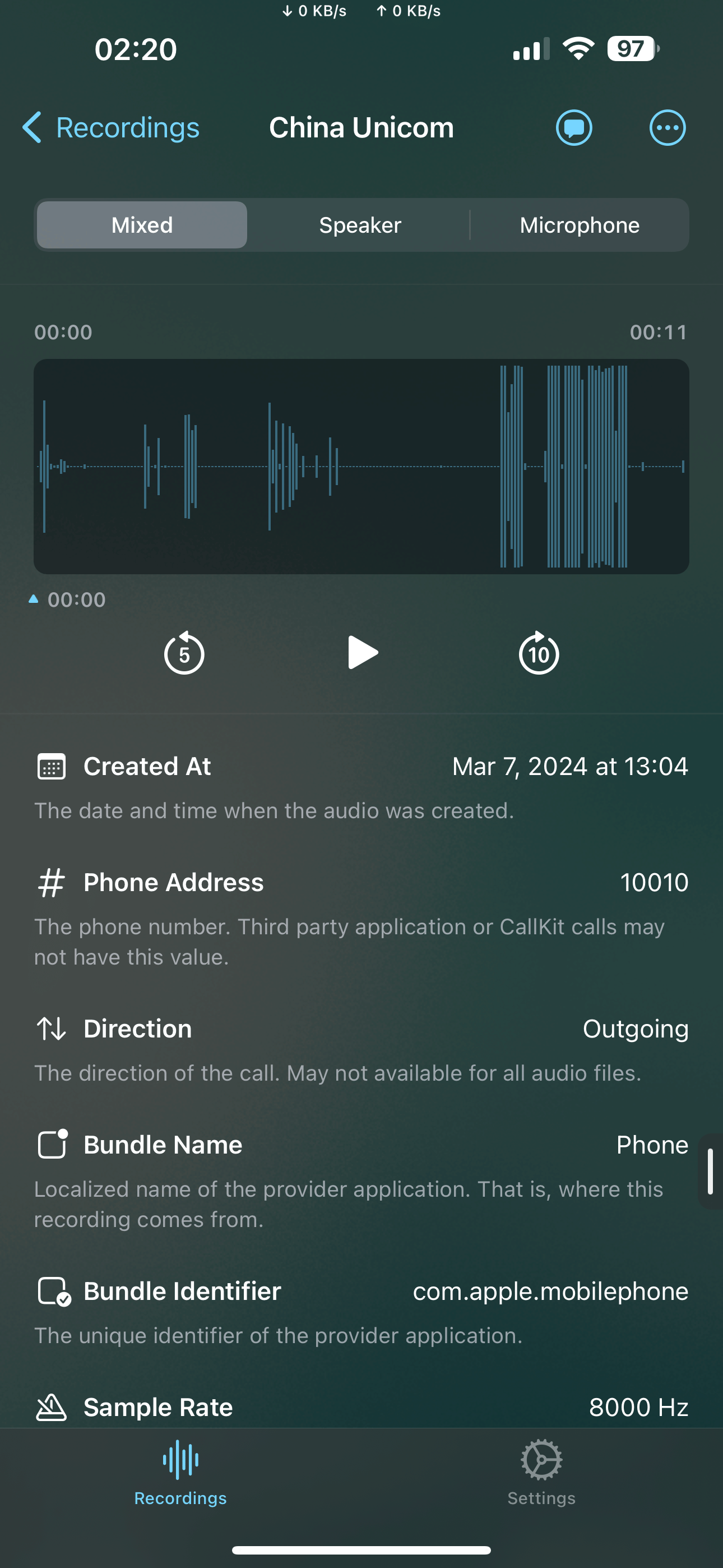This screenshot has height=1568, width=723.
Task: Tap the China Unicom recording title
Action: 361,128
